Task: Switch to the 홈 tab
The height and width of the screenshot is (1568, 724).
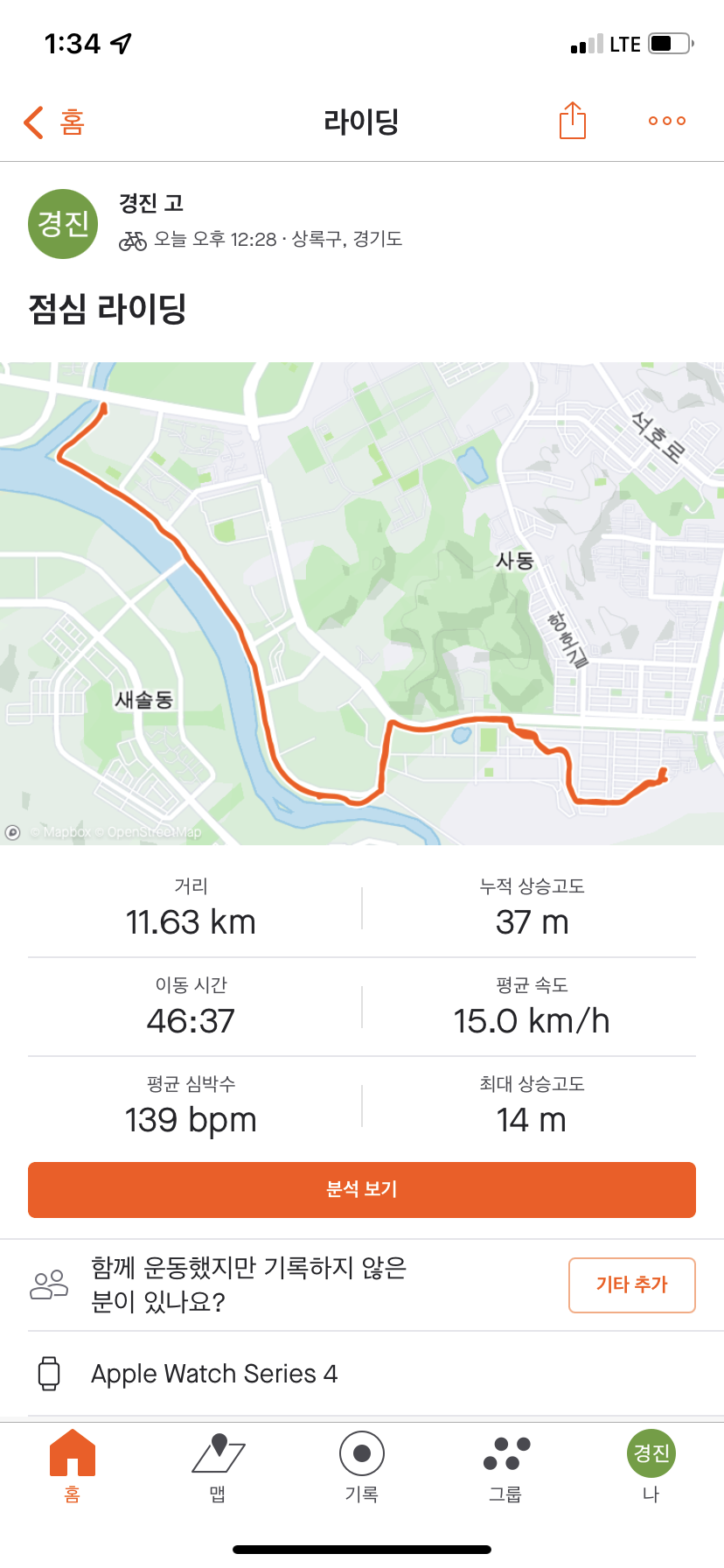Action: [73, 1466]
